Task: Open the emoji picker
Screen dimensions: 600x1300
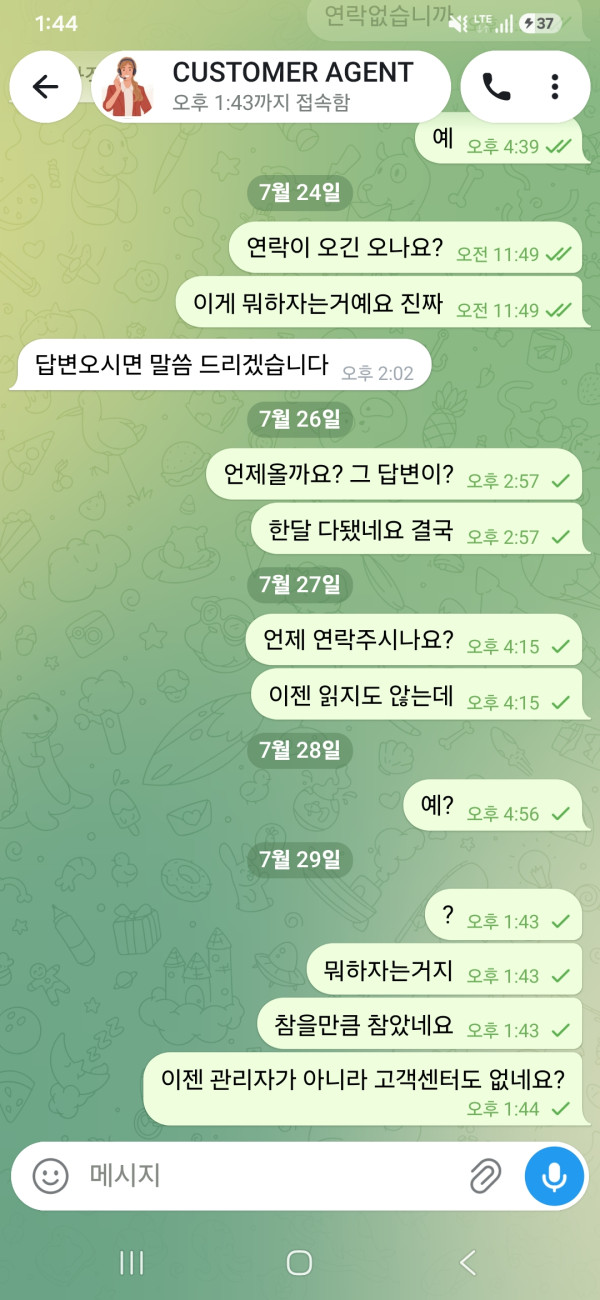Action: point(50,1176)
